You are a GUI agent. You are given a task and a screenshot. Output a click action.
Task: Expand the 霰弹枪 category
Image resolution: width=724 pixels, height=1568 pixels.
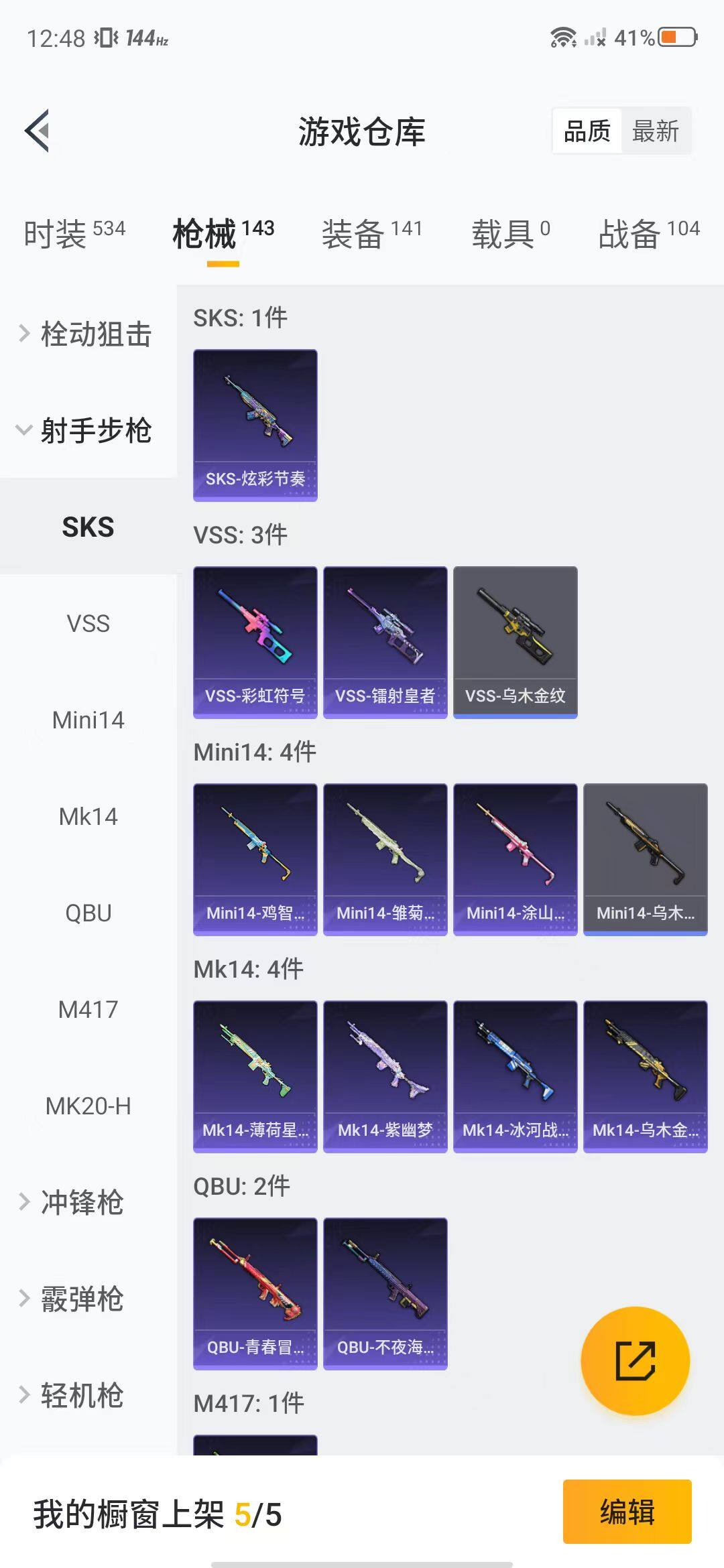[x=80, y=1299]
